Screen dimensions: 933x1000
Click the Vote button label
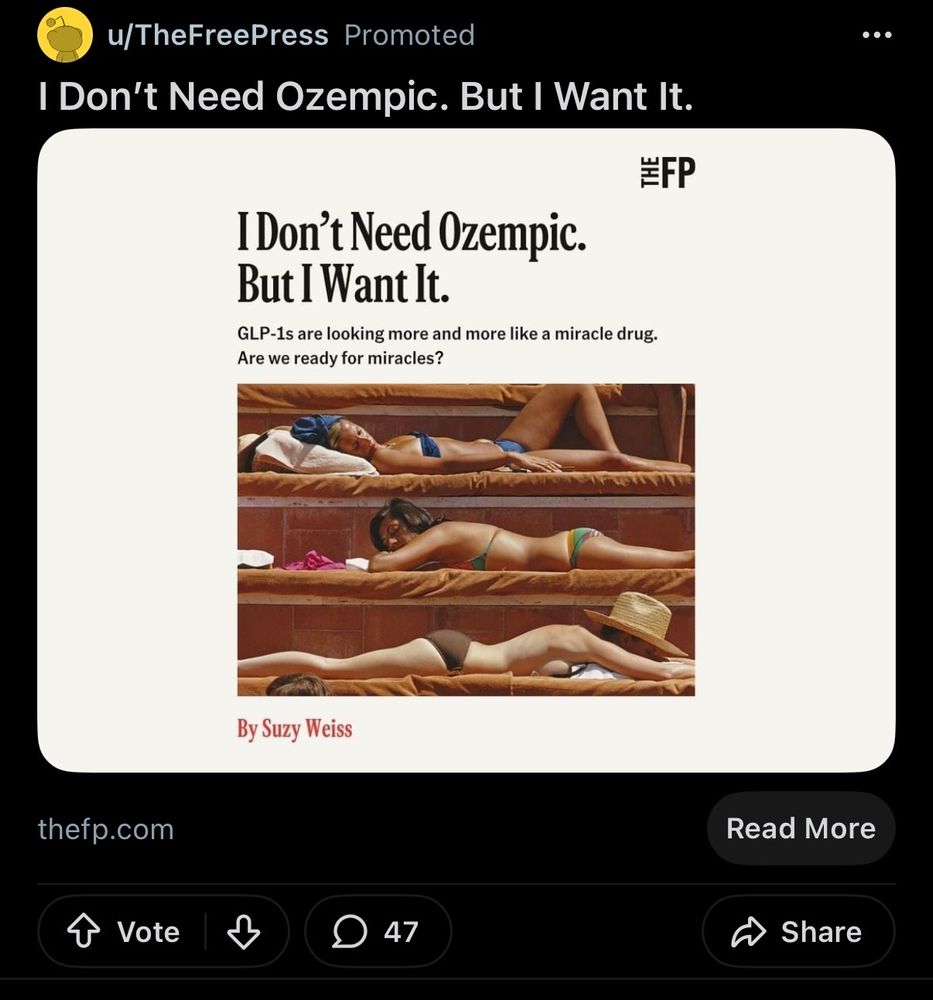(x=146, y=932)
